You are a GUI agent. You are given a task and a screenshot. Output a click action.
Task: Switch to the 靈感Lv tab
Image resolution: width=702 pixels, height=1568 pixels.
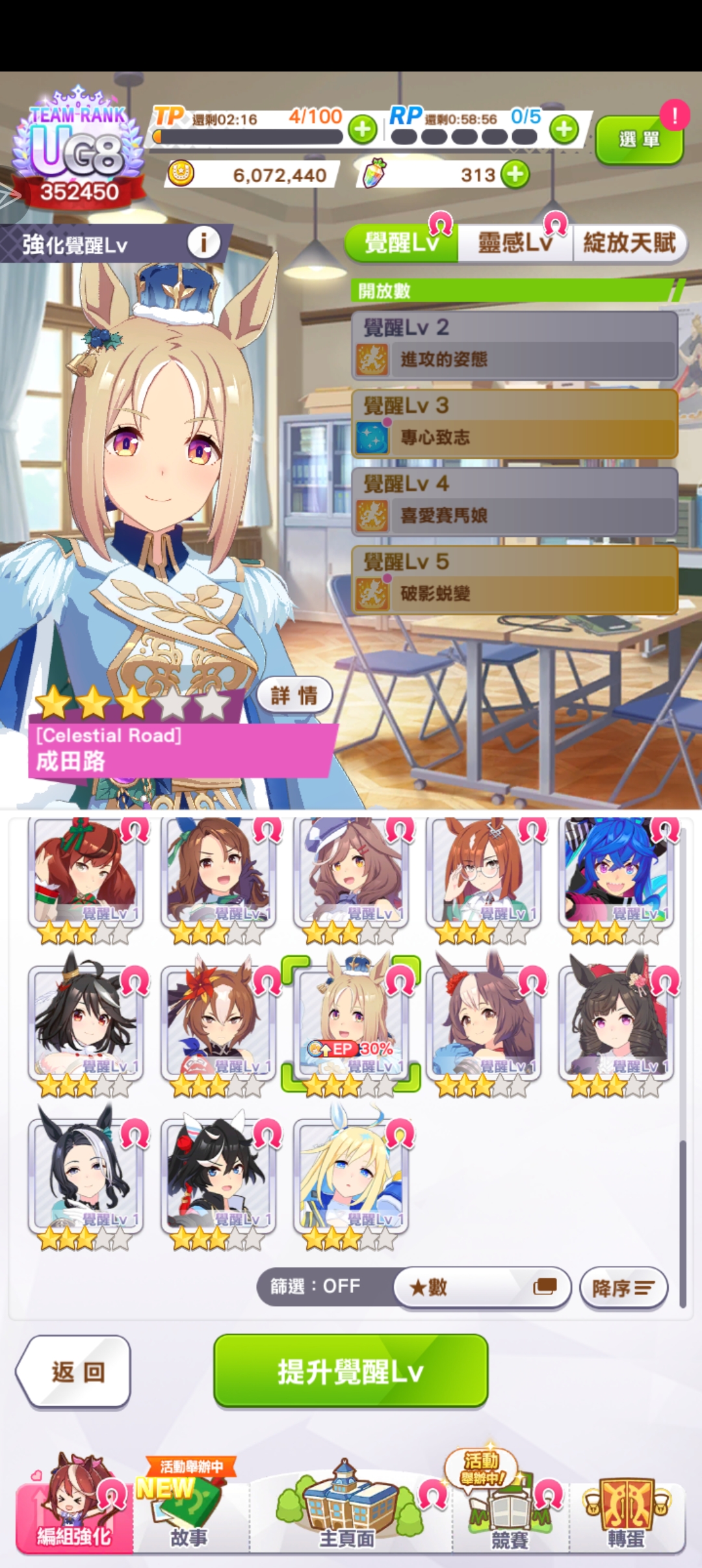[515, 243]
